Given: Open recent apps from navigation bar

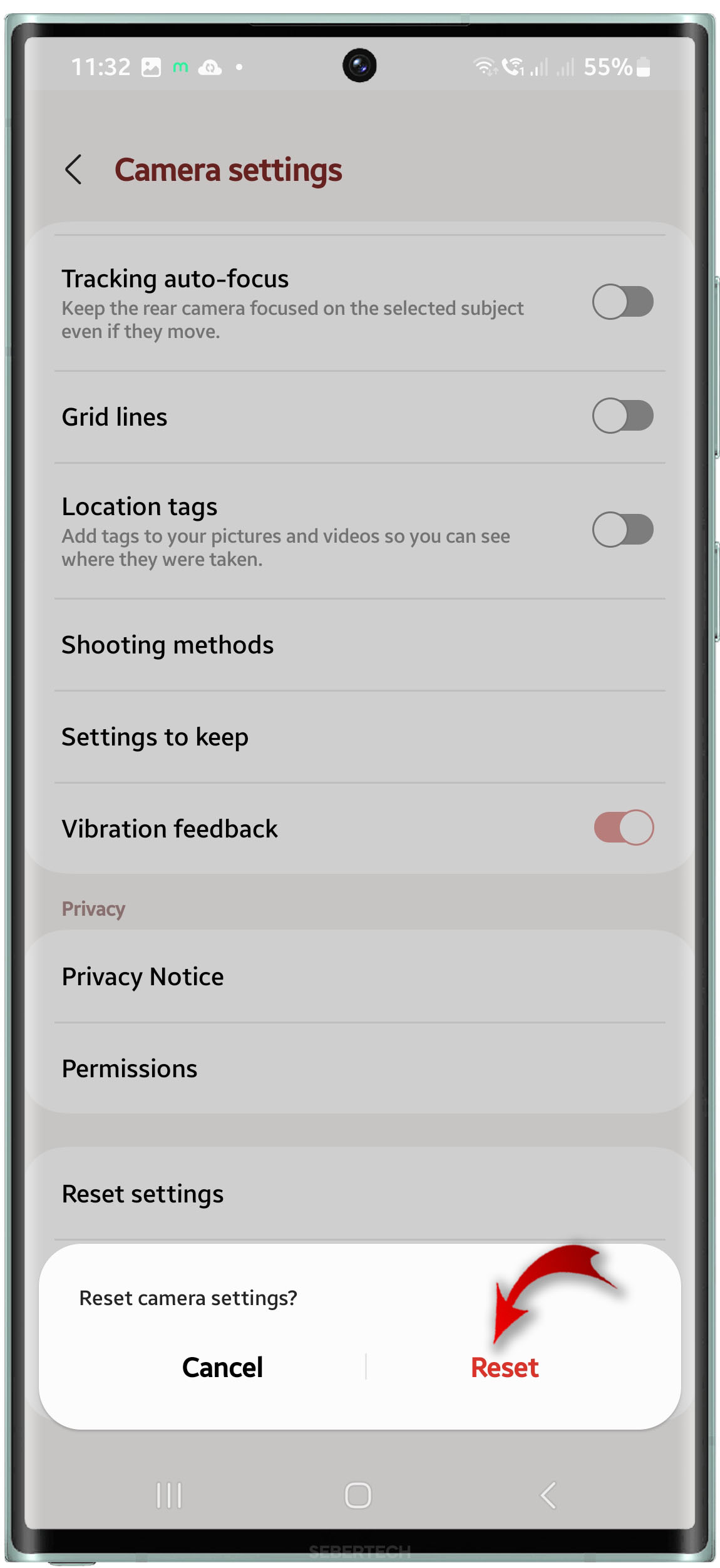Looking at the screenshot, I should pyautogui.click(x=169, y=1496).
